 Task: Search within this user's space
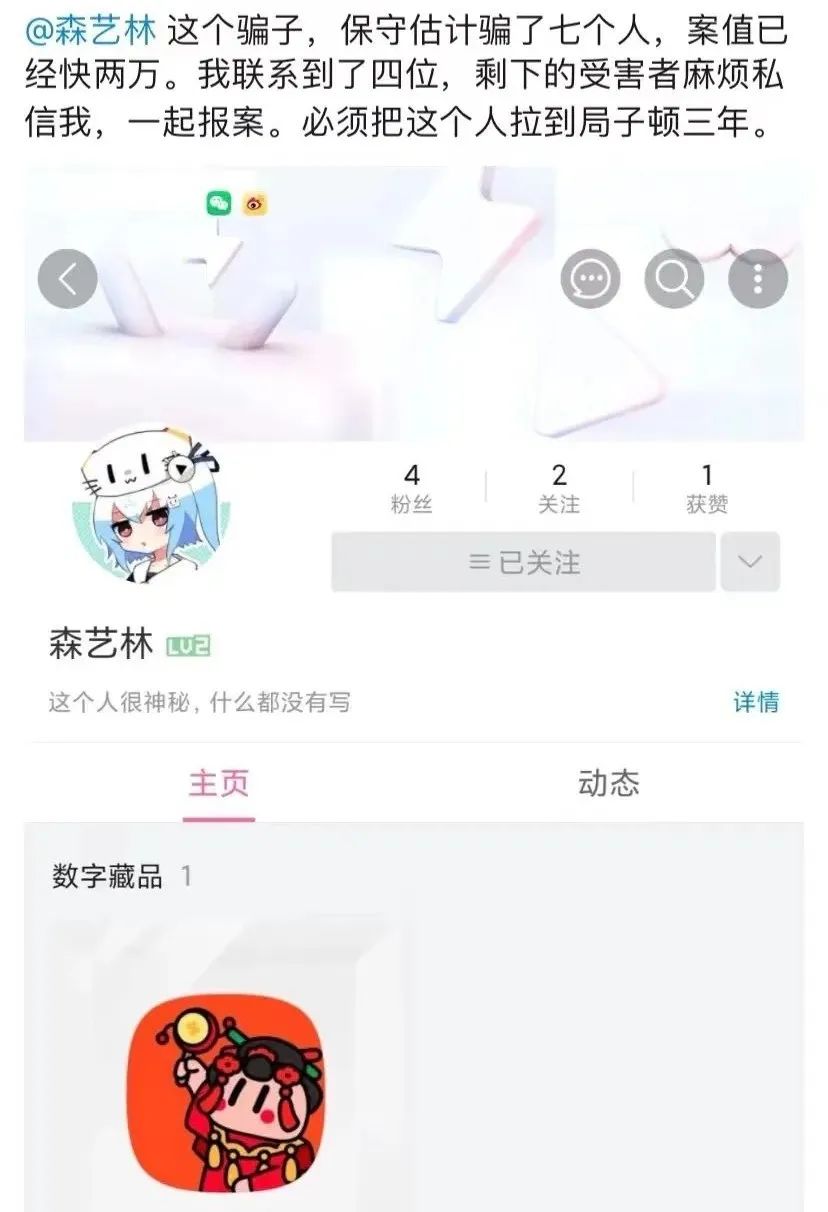[674, 278]
